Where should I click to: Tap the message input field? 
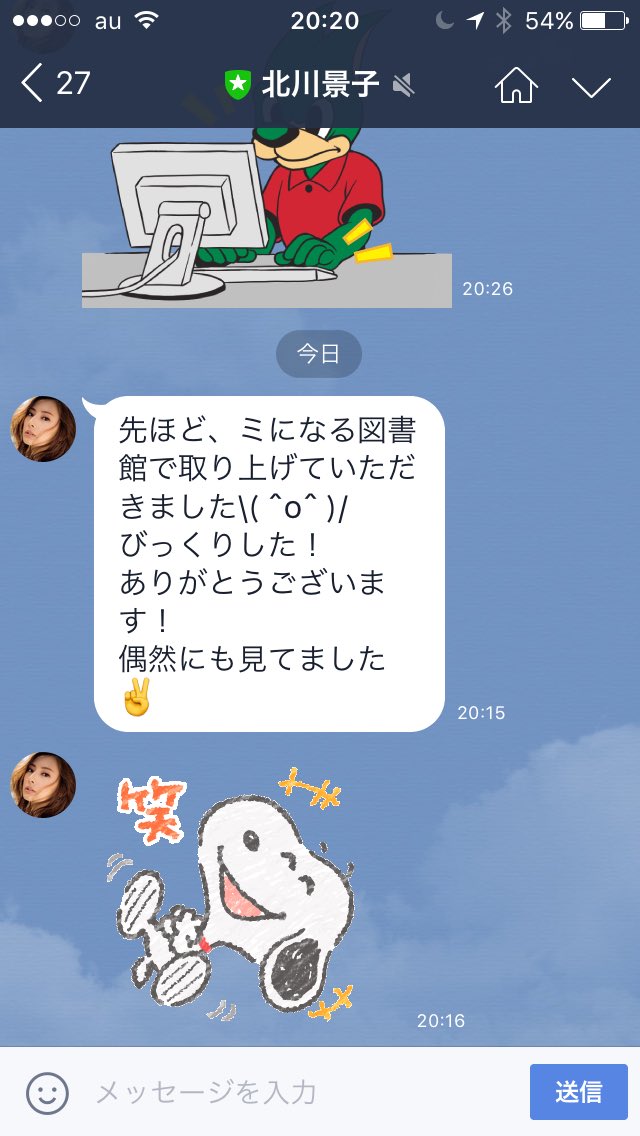tap(304, 1092)
